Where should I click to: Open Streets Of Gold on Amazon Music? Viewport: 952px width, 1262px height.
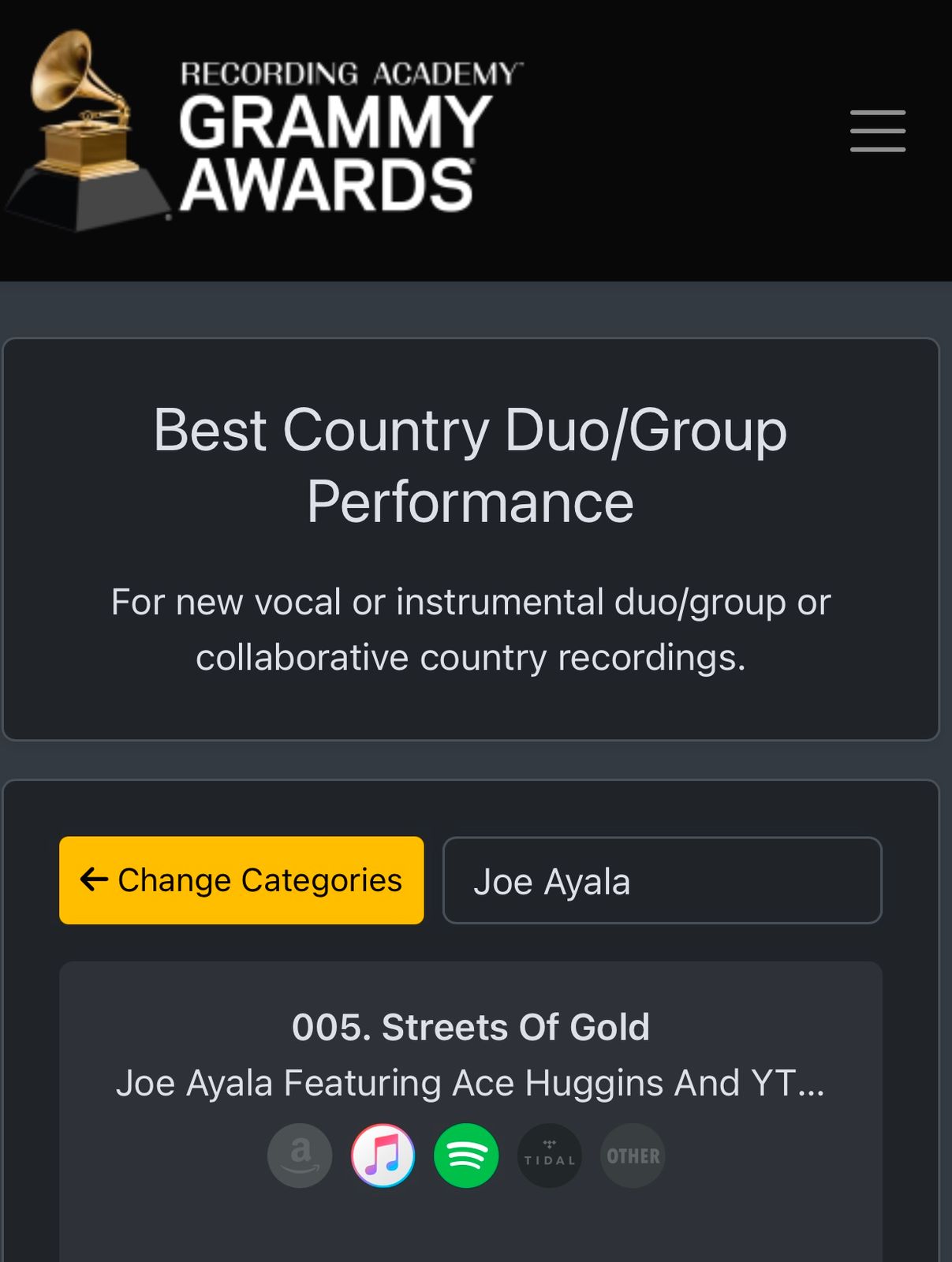(300, 1156)
